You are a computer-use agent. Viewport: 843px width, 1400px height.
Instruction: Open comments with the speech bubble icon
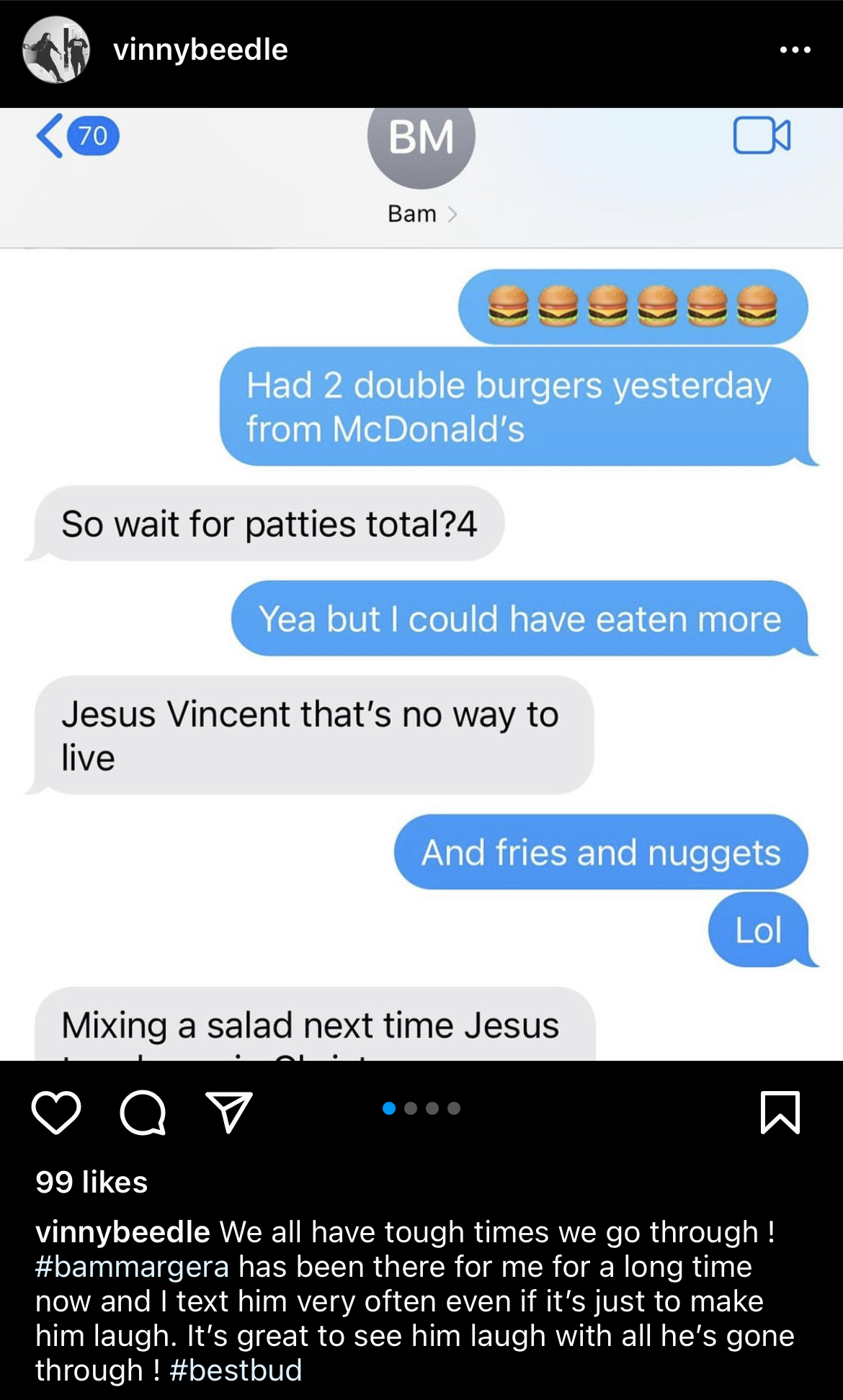tap(143, 1113)
